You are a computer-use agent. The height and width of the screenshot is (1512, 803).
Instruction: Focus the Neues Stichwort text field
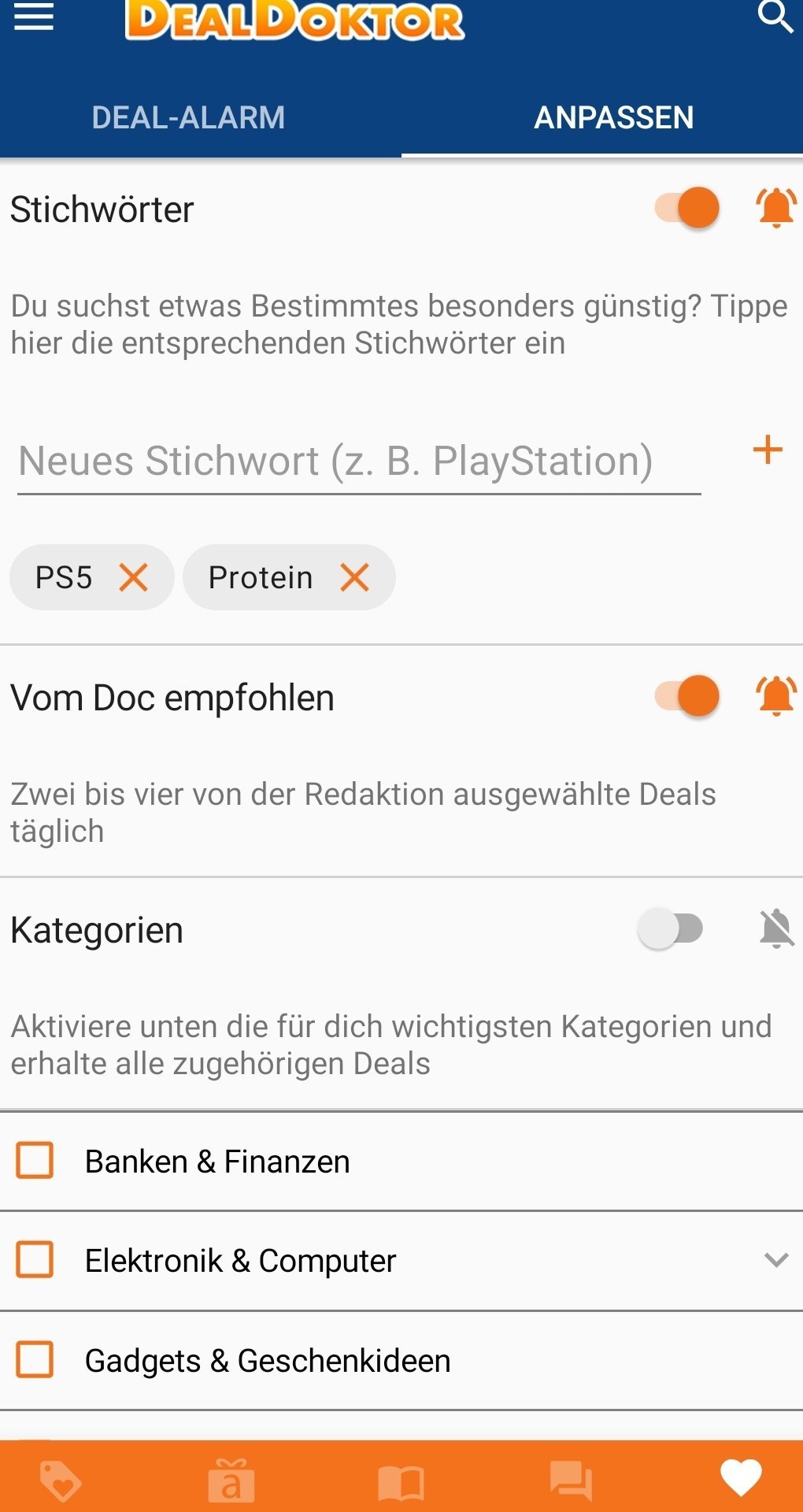(359, 461)
